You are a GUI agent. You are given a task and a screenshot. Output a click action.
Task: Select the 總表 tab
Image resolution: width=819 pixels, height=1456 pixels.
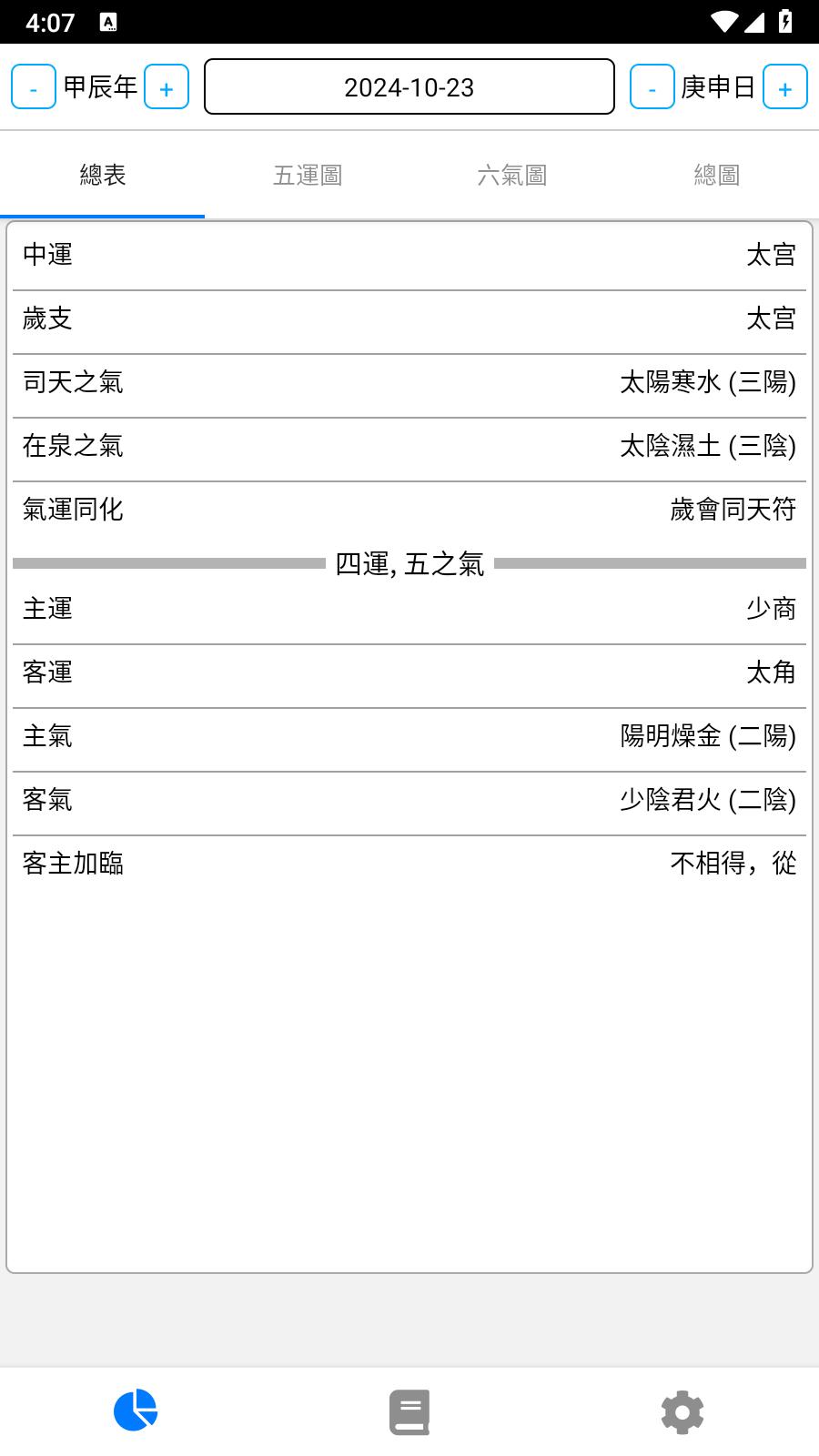pos(103,175)
